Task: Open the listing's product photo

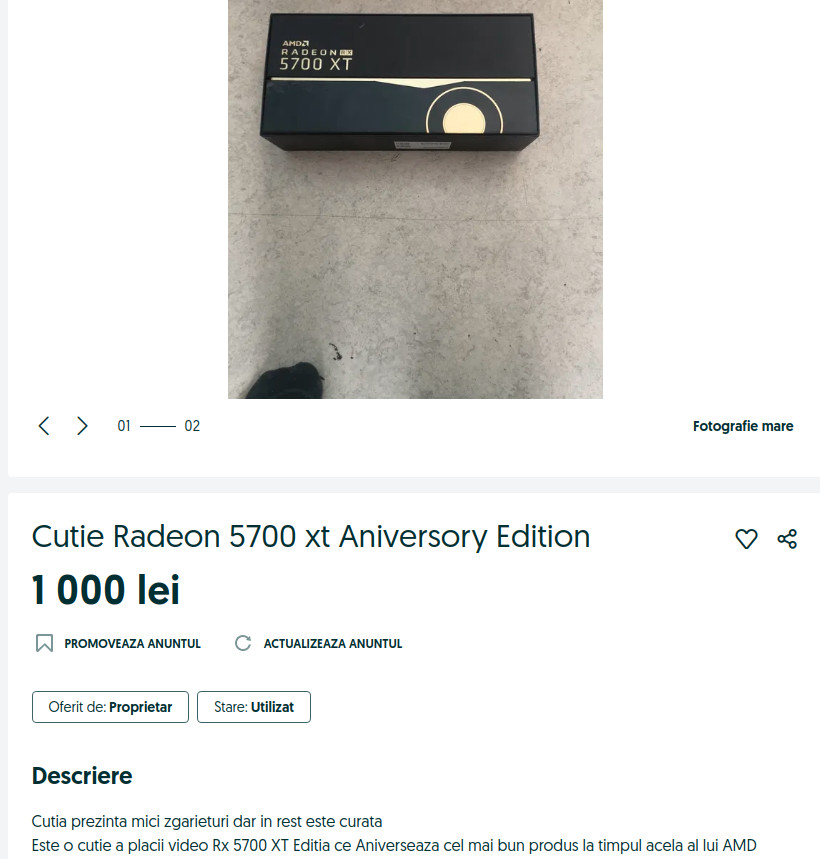Action: pos(415,200)
